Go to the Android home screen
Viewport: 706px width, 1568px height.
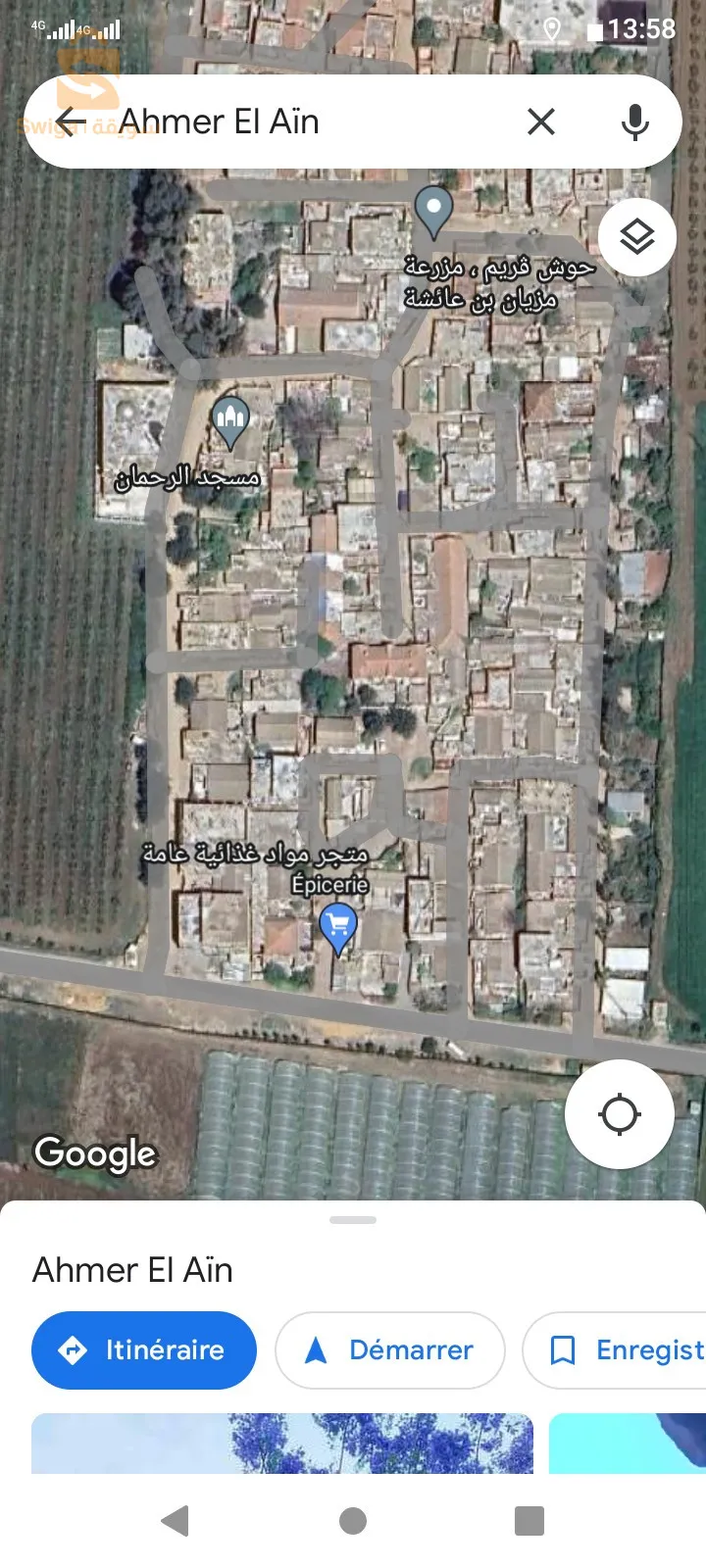tap(353, 1521)
